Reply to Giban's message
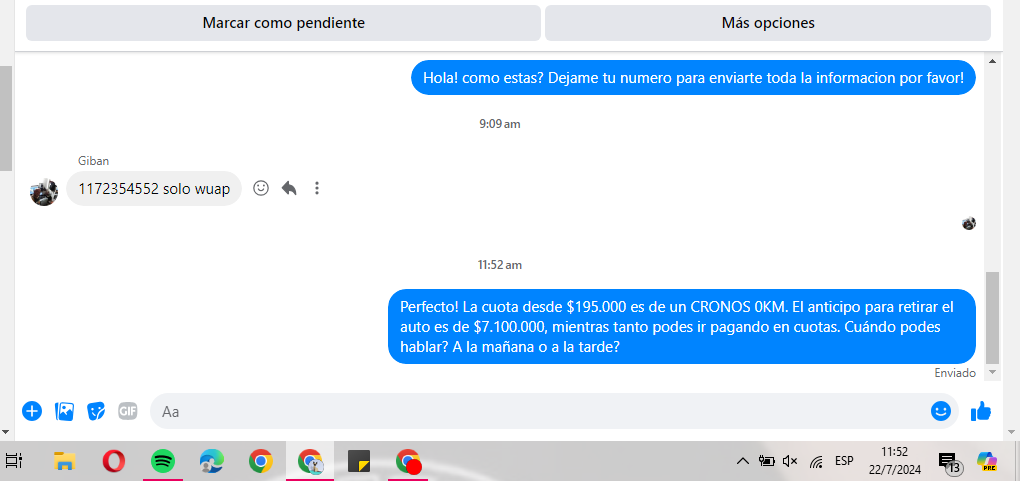The width and height of the screenshot is (1020, 481). click(x=289, y=188)
